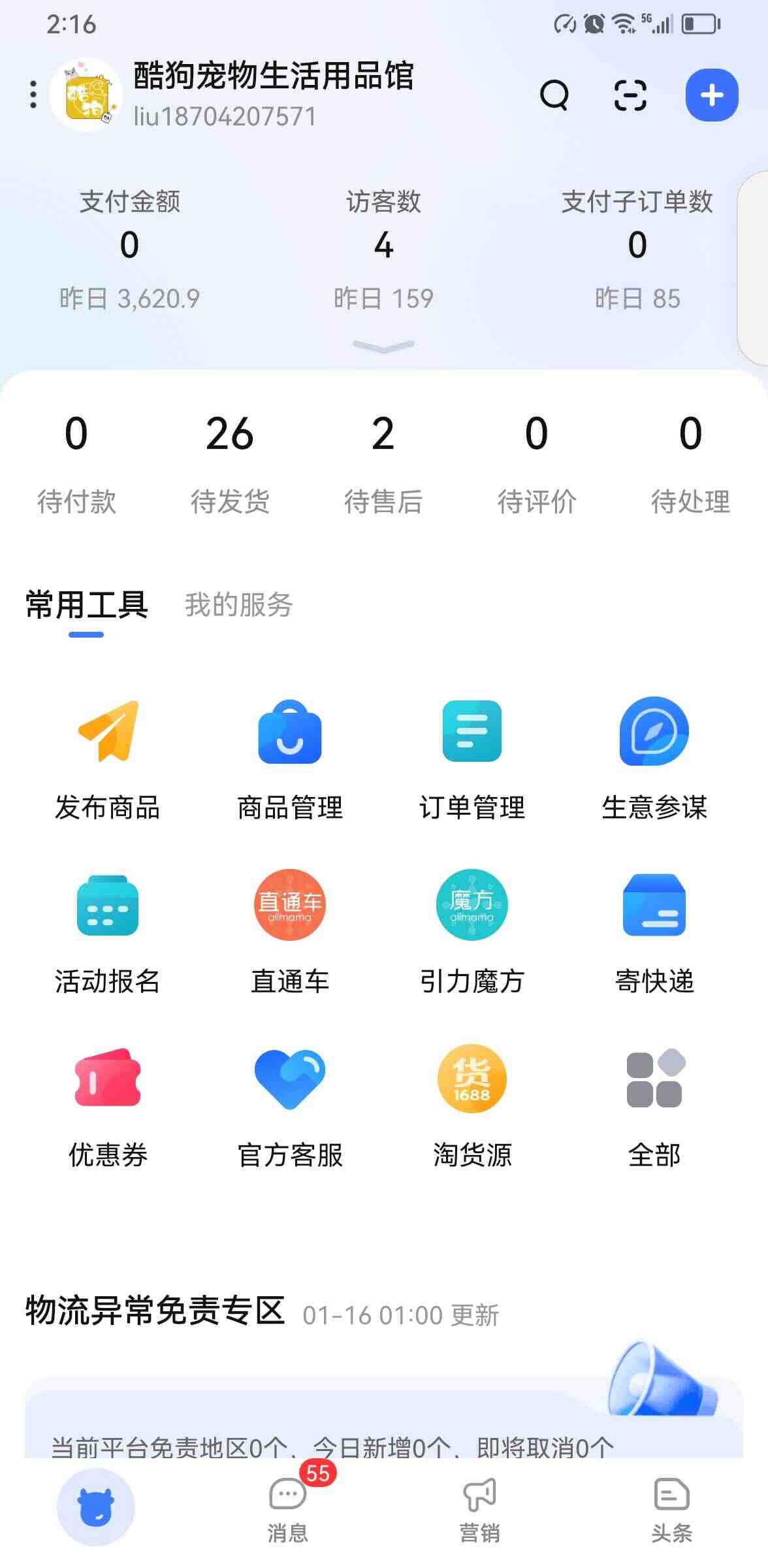Expand the stats with the down chevron
Screen dimensions: 768x1568
(x=383, y=346)
